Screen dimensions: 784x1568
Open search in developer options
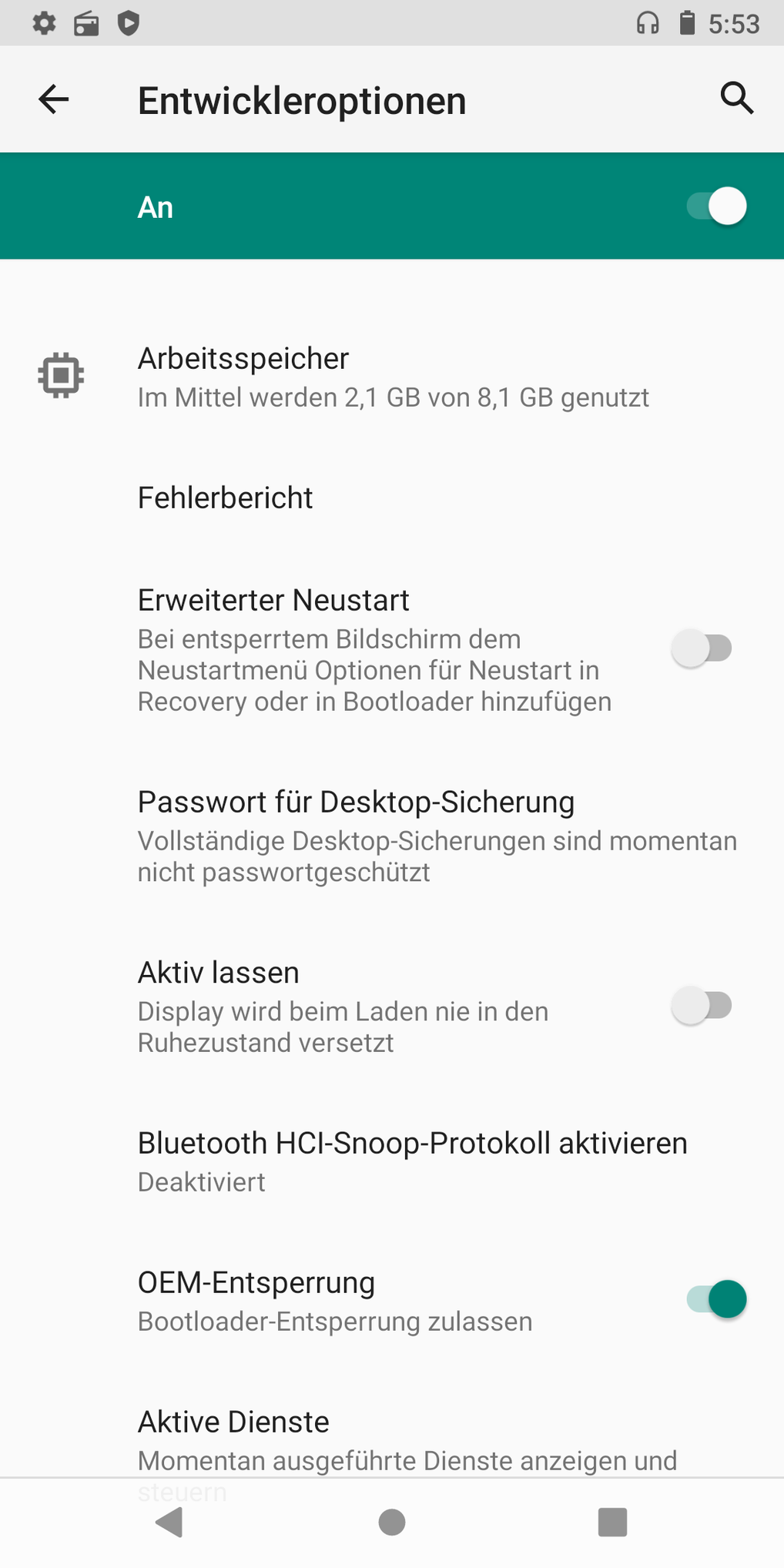tap(736, 99)
